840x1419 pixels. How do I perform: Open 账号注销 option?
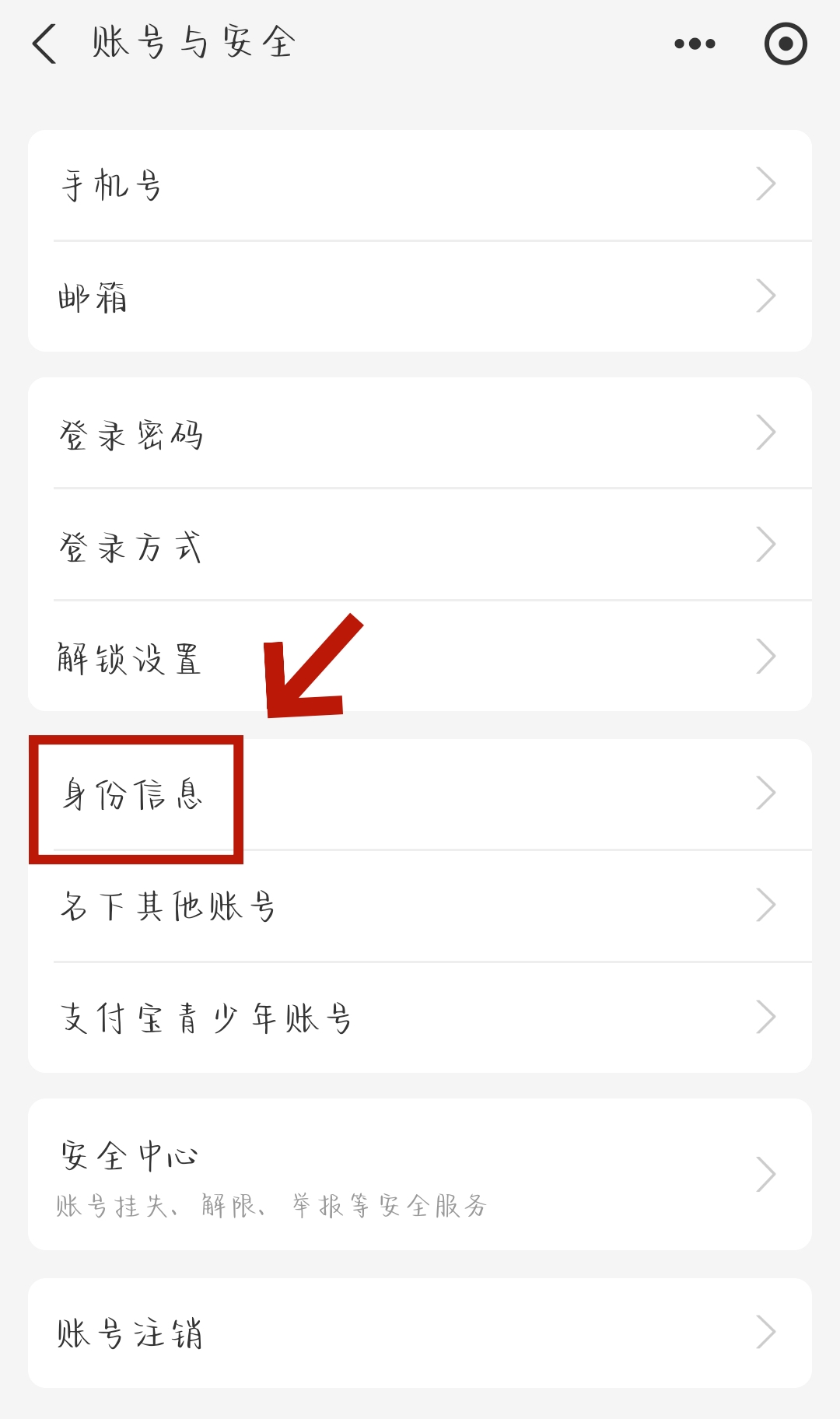click(420, 1333)
